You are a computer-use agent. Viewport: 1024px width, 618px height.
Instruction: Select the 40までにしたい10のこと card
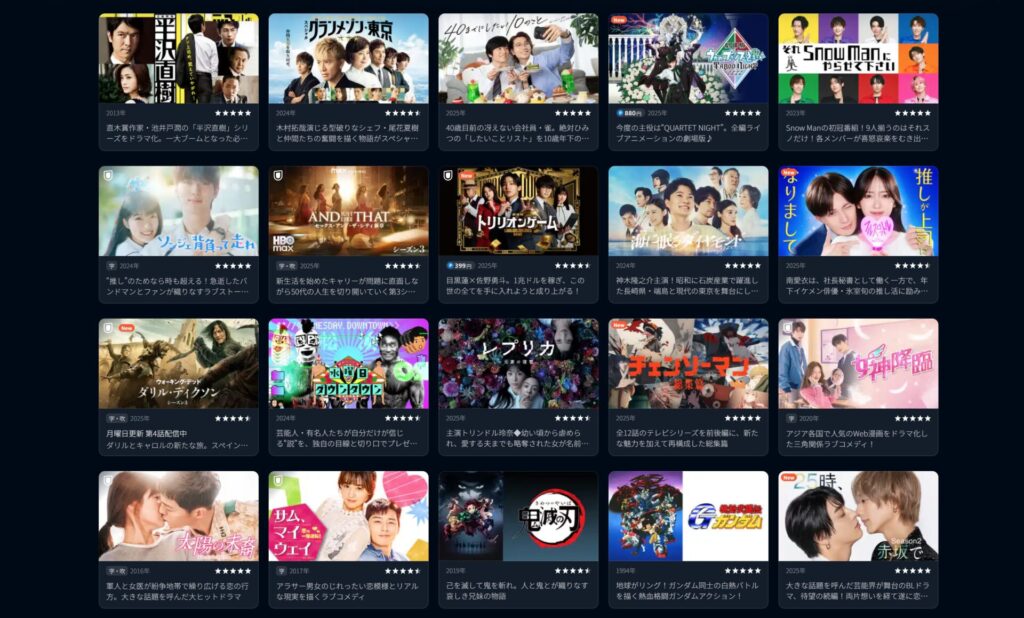(x=518, y=58)
